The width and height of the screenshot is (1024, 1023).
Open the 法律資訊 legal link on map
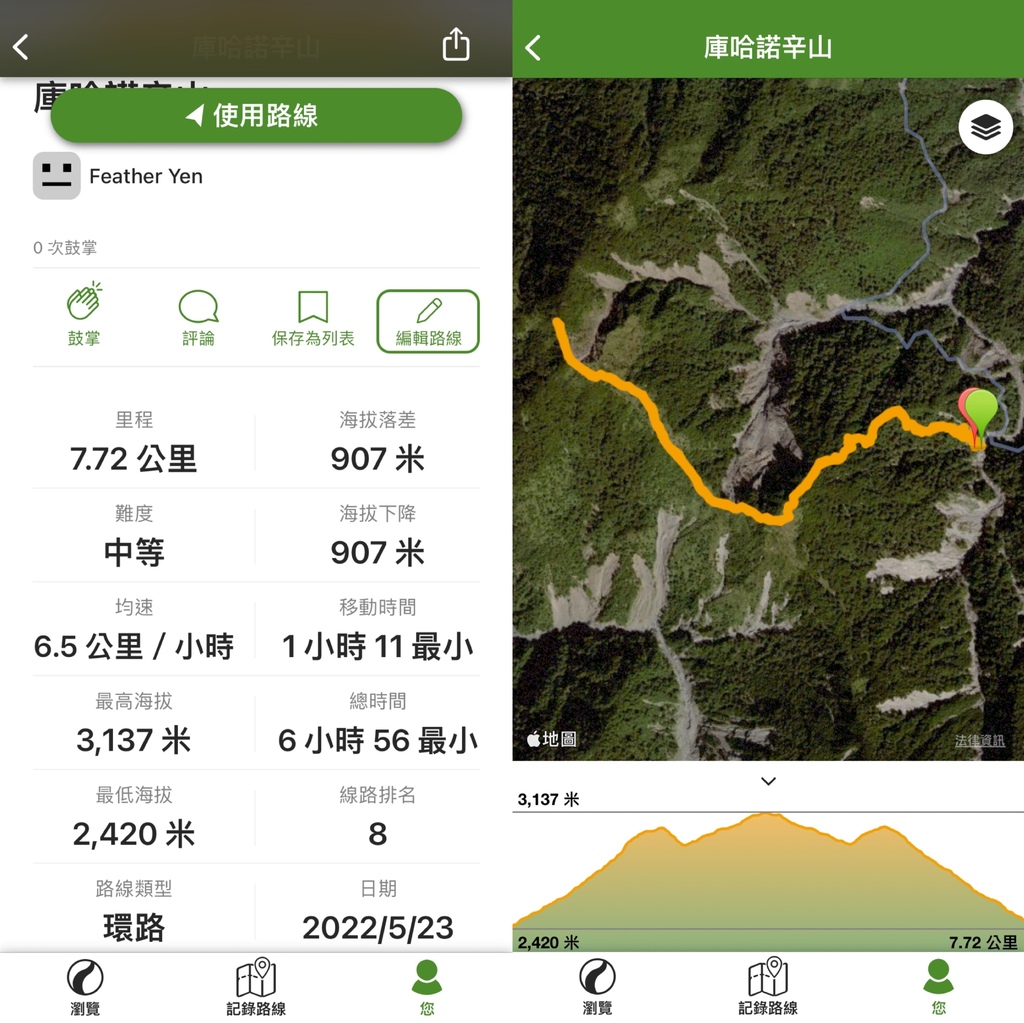(979, 741)
